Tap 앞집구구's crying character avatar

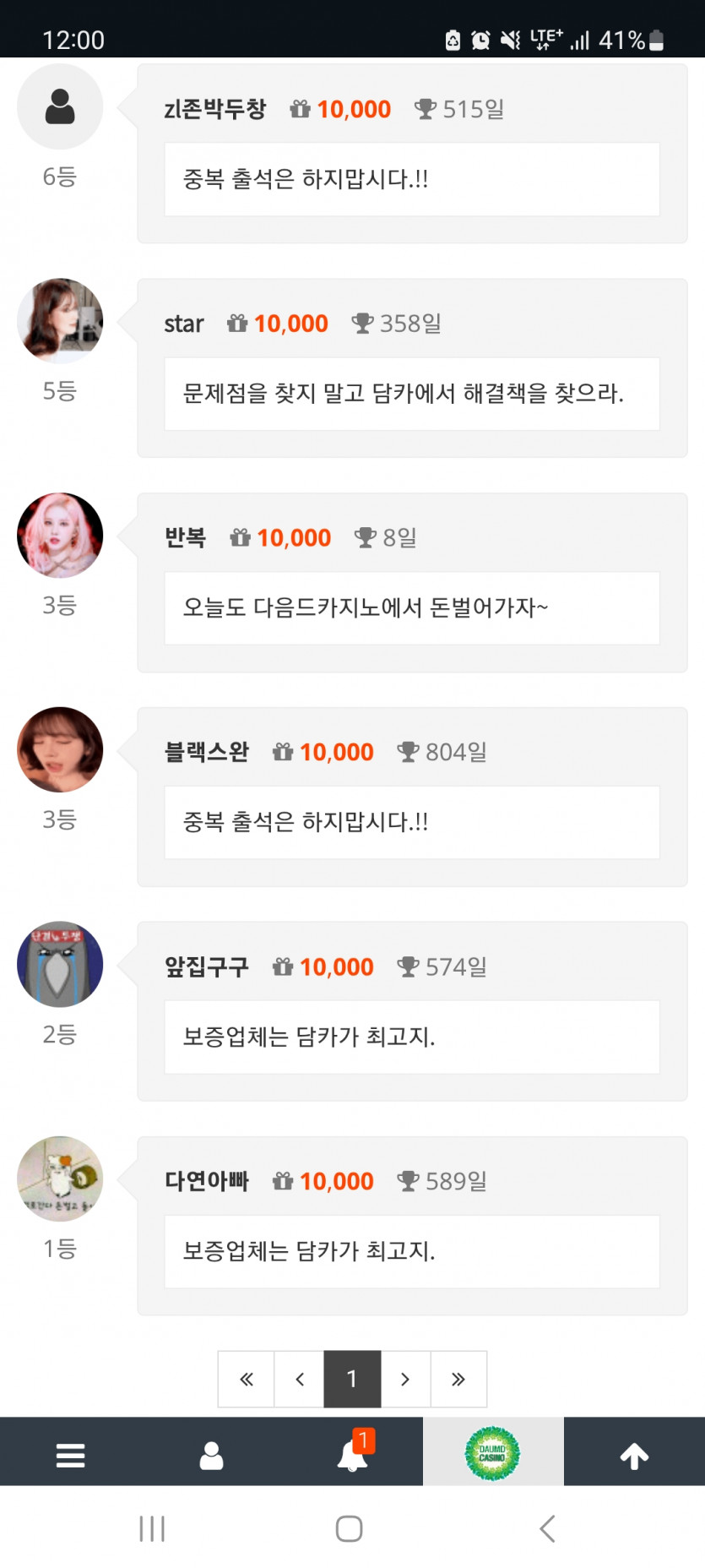59,964
